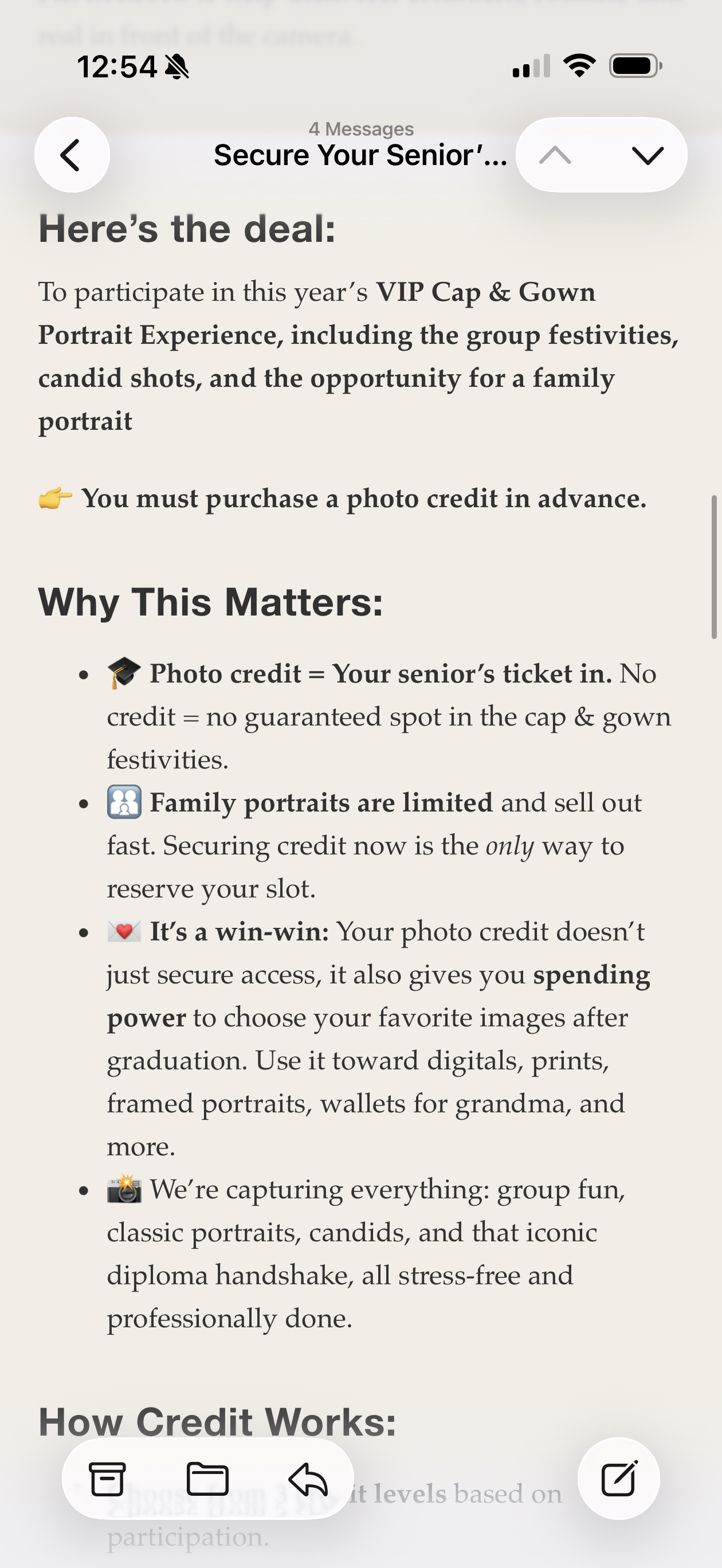Image resolution: width=722 pixels, height=1568 pixels.
Task: Compose a new email
Action: (x=618, y=1479)
